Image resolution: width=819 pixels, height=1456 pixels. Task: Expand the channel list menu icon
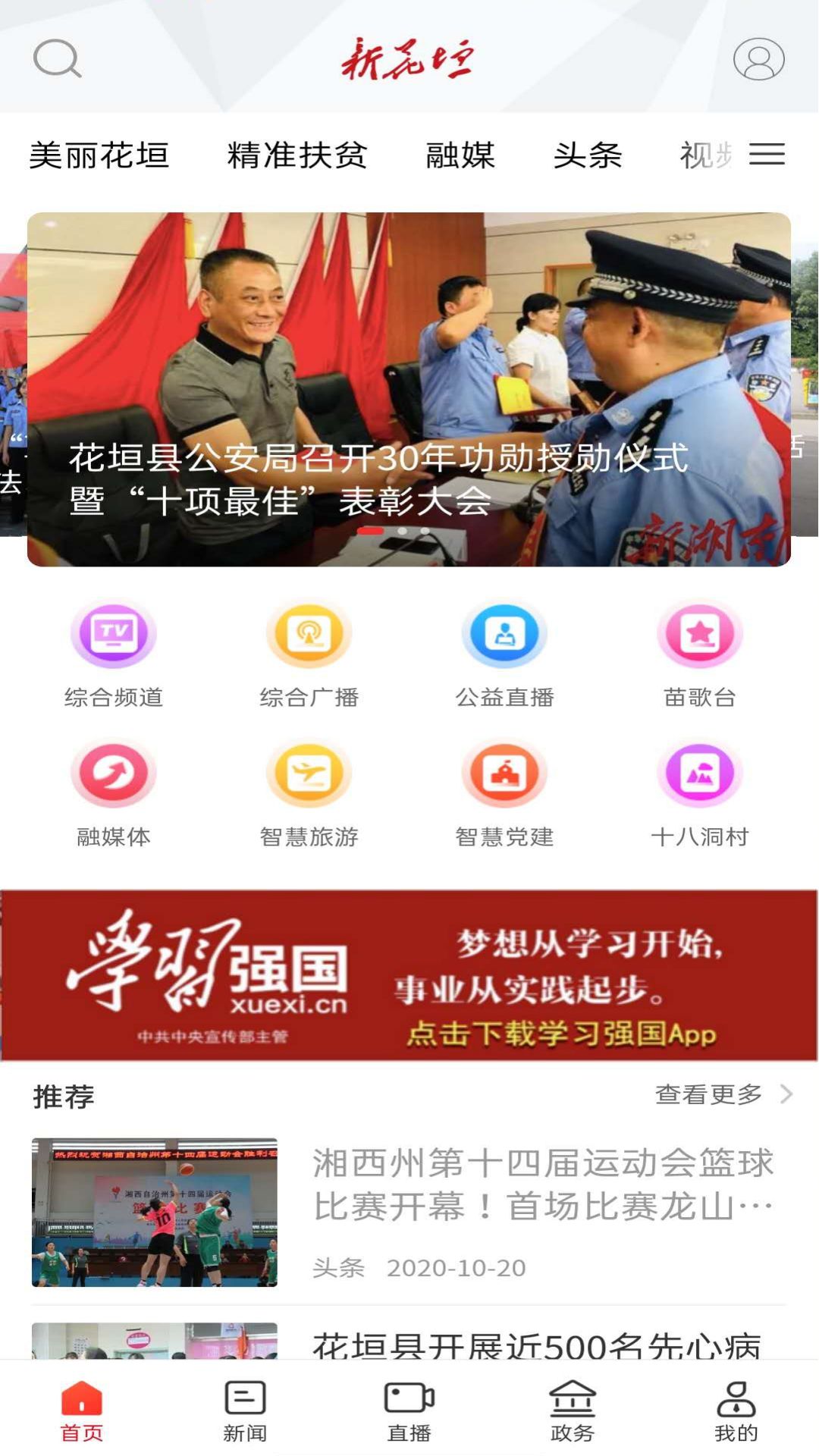coord(767,155)
